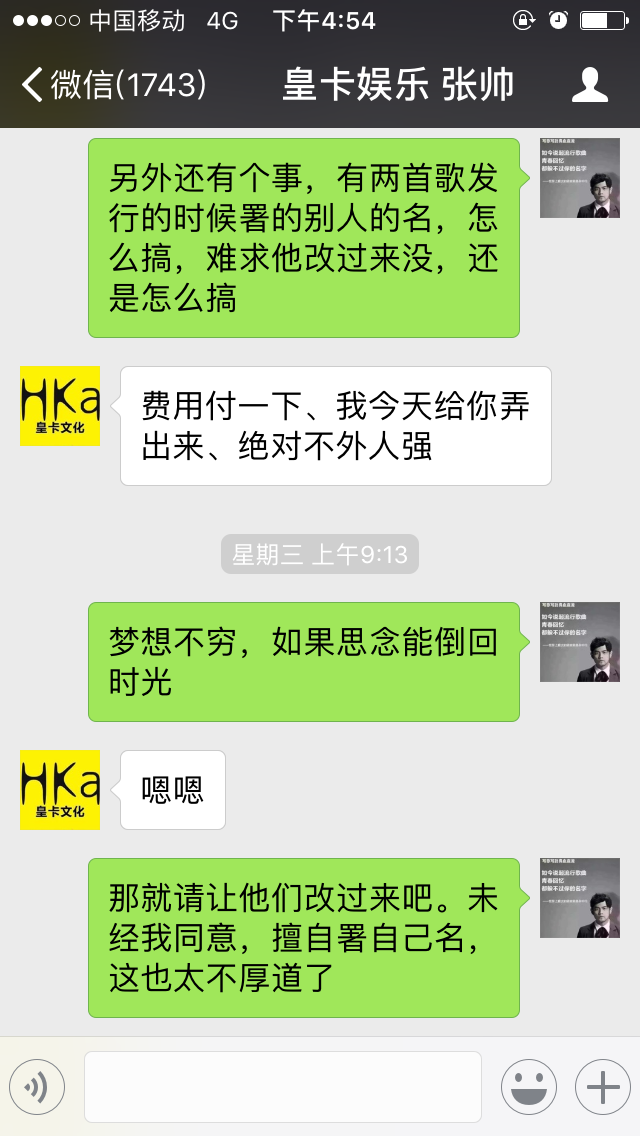Tap my avatar beside 梦想不穷 message
Image resolution: width=640 pixels, height=1136 pixels.
(x=580, y=642)
